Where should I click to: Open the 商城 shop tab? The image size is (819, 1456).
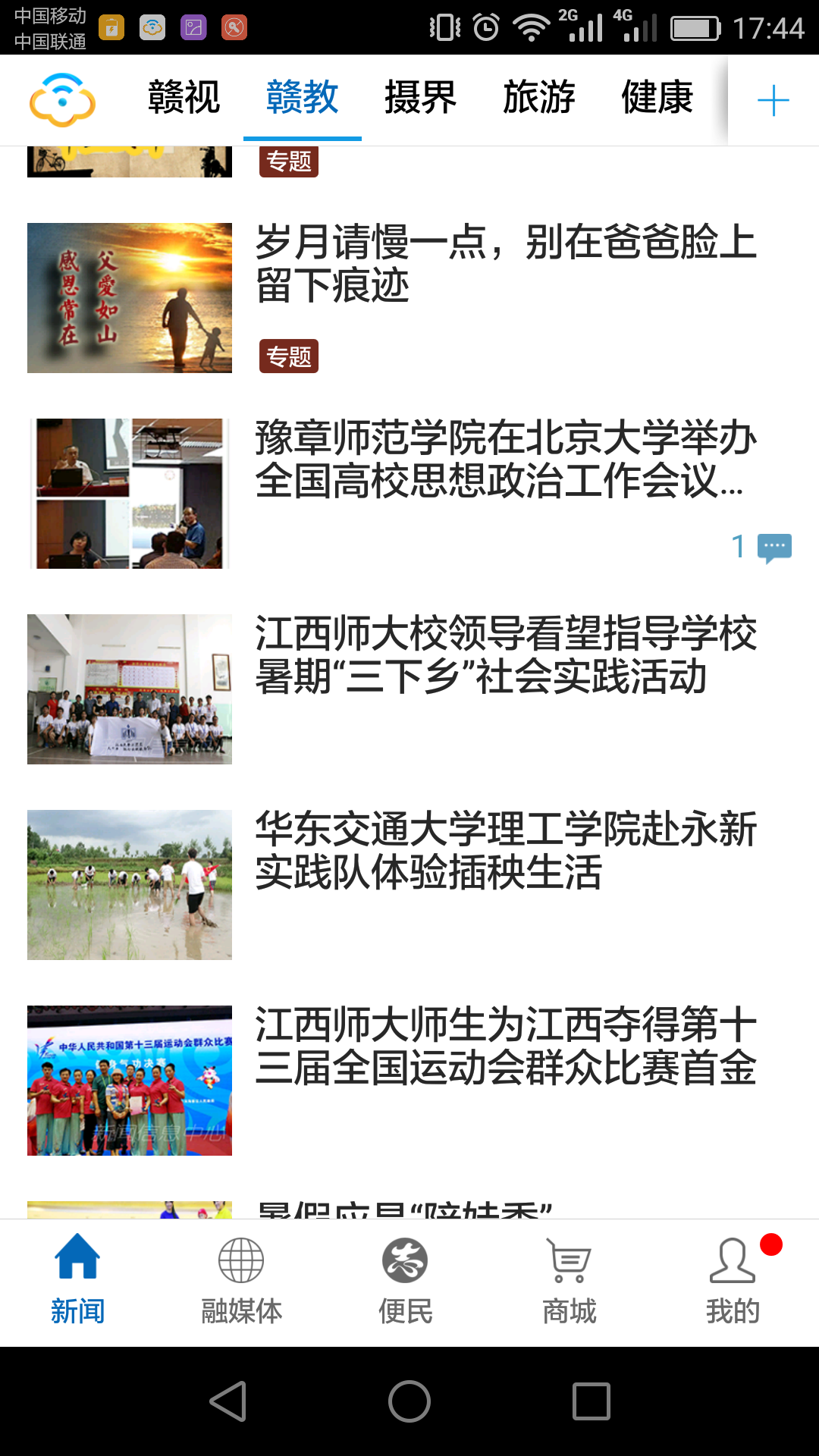[569, 1282]
